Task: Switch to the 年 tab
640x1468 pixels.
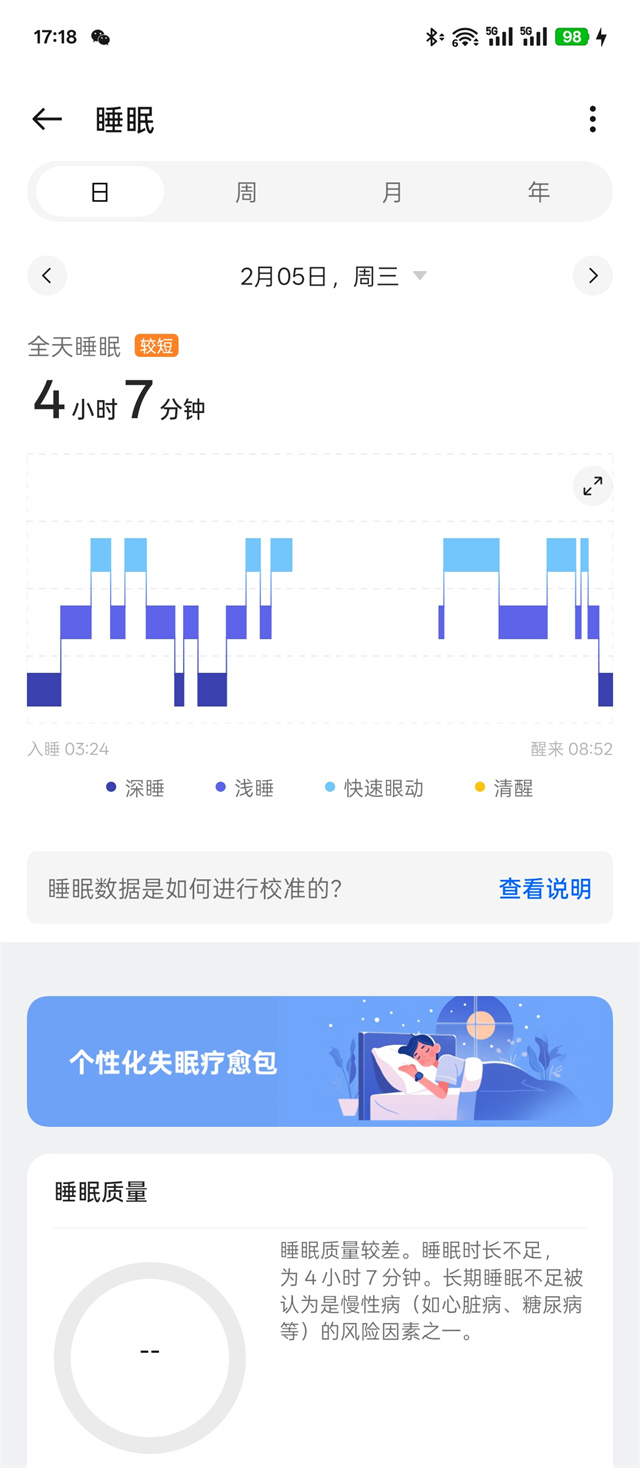Action: [x=539, y=191]
